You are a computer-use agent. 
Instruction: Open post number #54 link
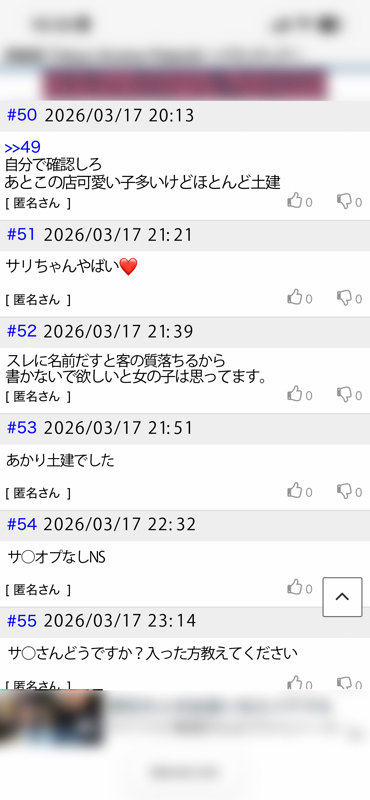(21, 524)
